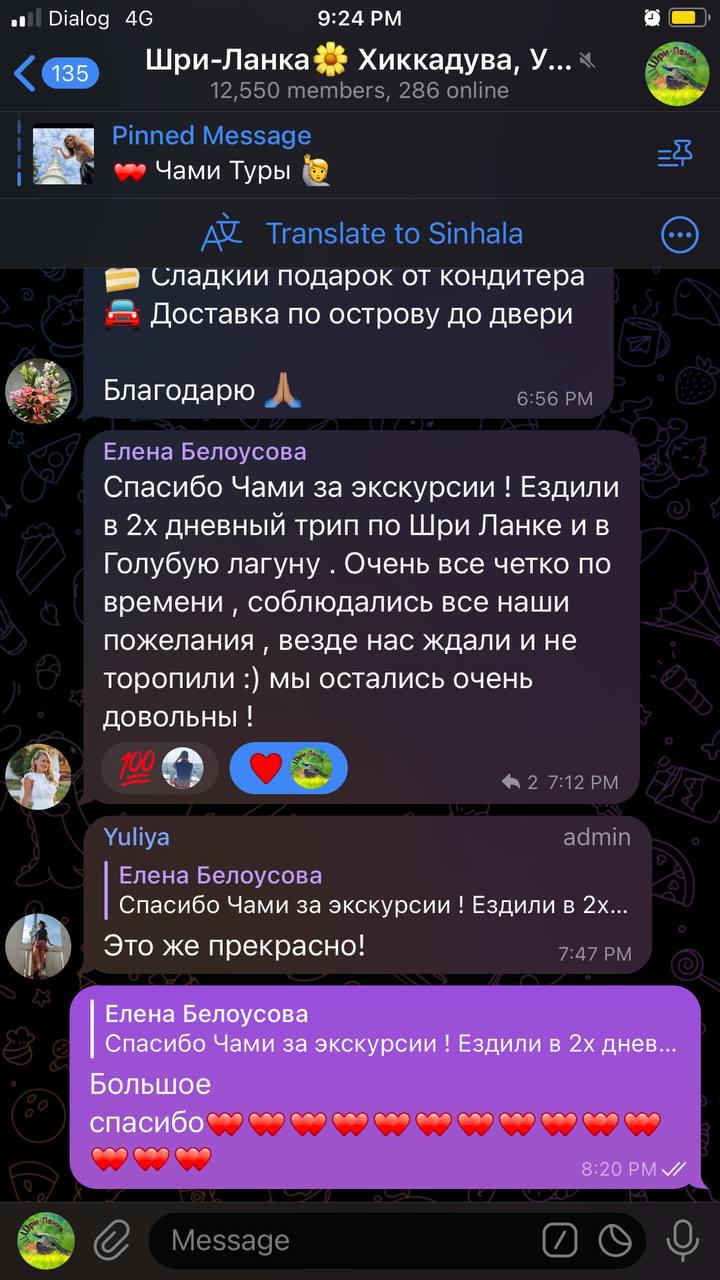Open Yuliya's profile avatar
The image size is (720, 1280).
(x=38, y=944)
